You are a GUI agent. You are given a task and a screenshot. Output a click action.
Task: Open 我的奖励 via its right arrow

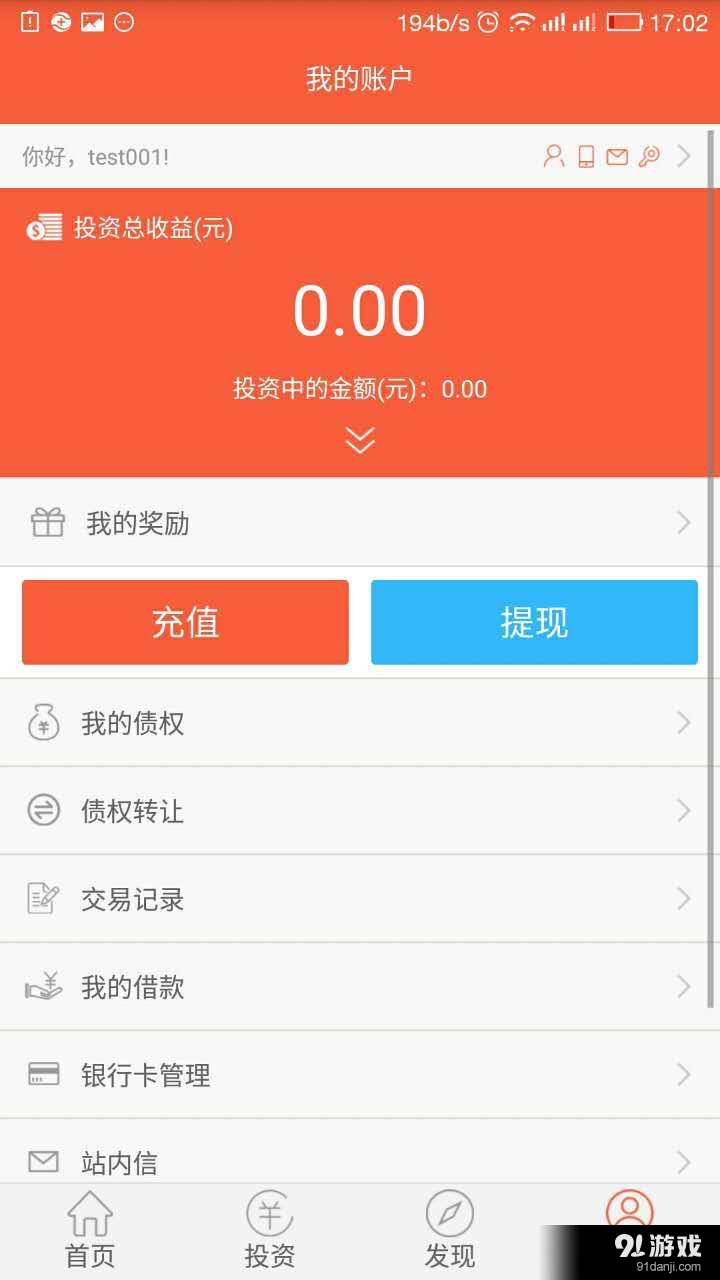pos(685,522)
